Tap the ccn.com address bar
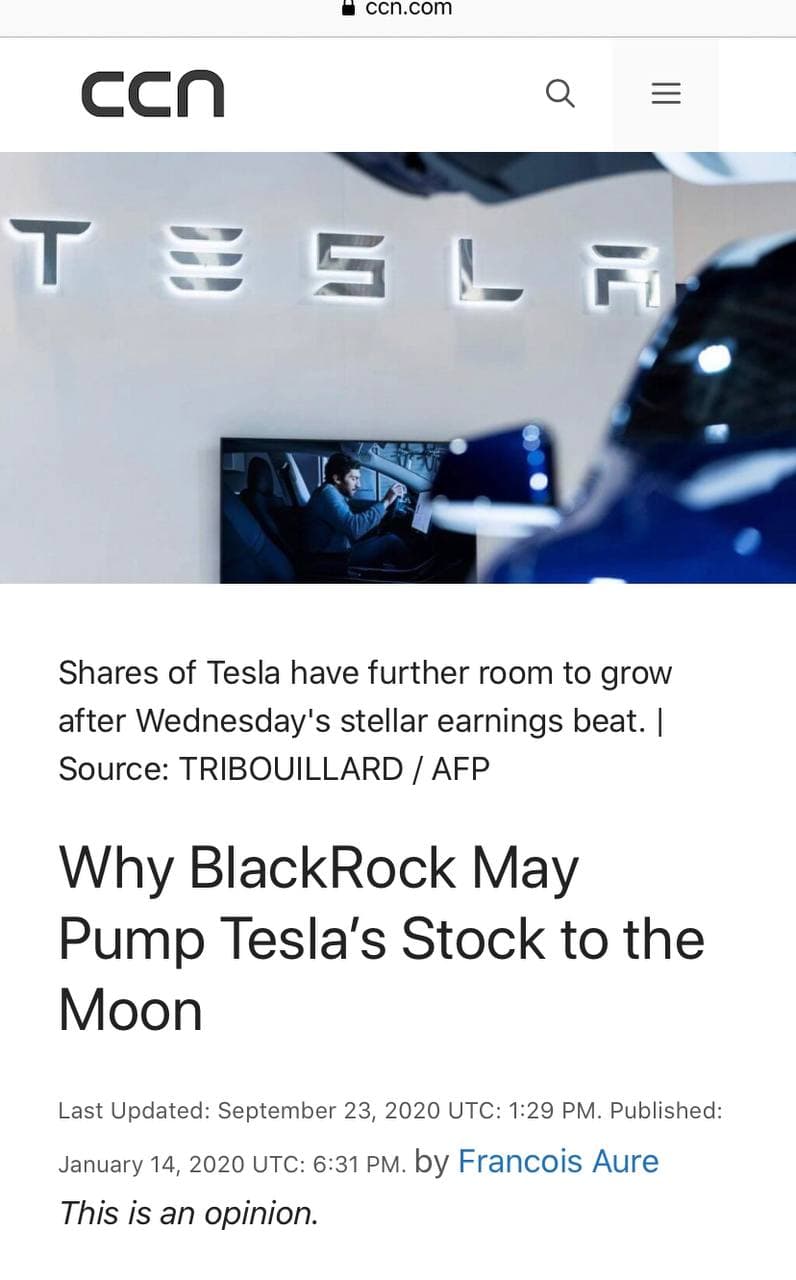The image size is (796, 1280). coord(398,9)
